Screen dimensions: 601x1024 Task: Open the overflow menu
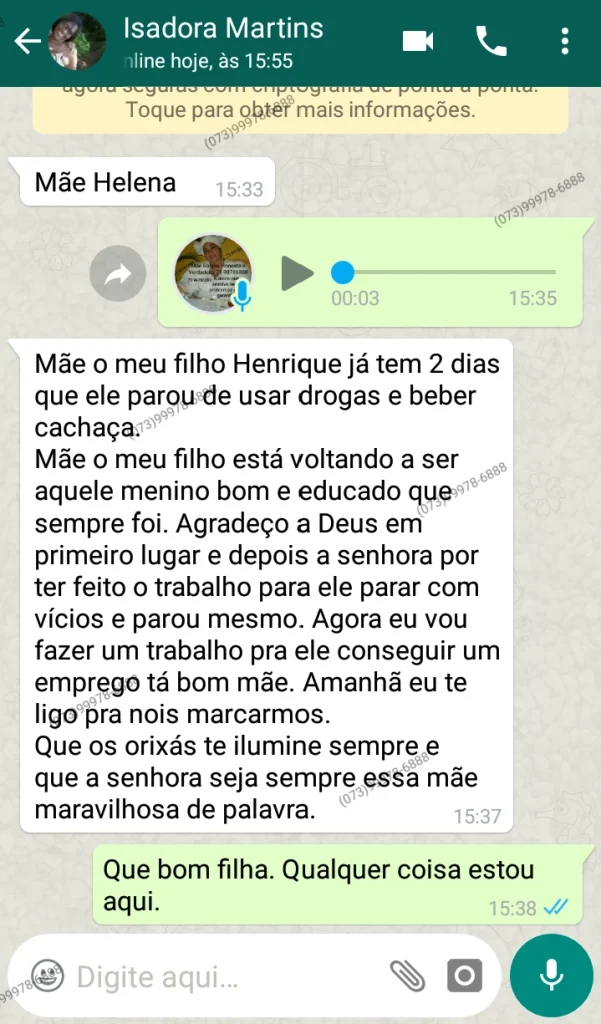pos(565,41)
